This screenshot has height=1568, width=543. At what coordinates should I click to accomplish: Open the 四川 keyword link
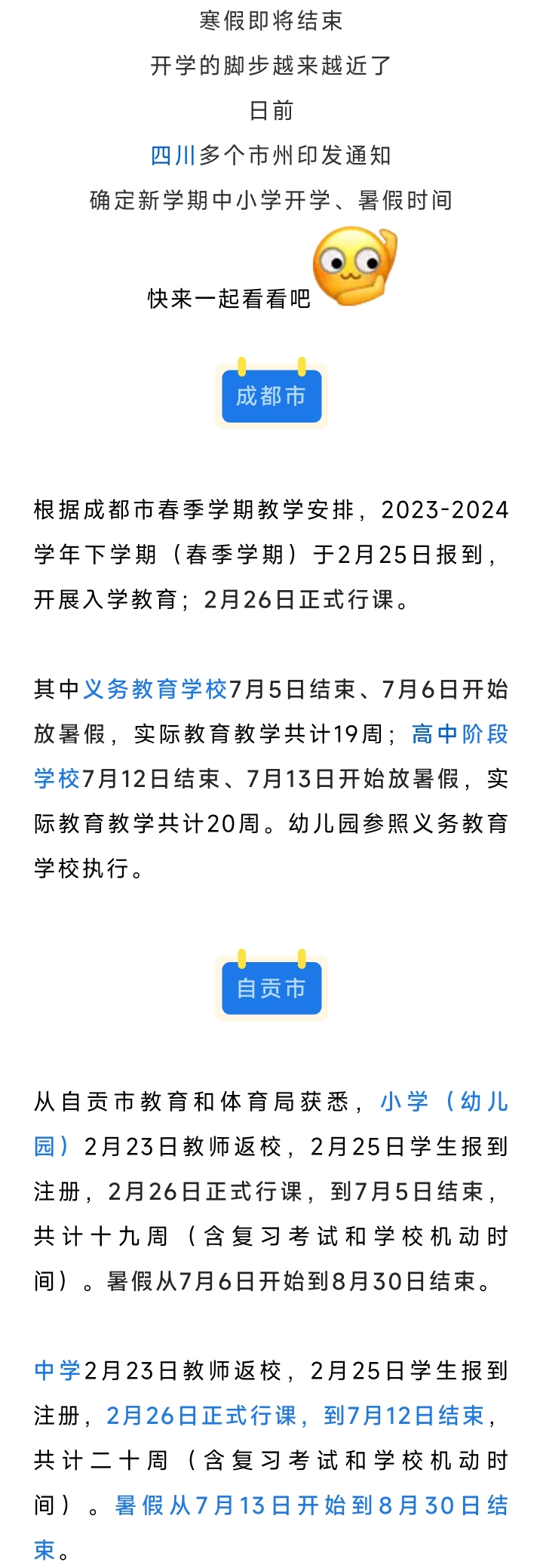[x=173, y=155]
